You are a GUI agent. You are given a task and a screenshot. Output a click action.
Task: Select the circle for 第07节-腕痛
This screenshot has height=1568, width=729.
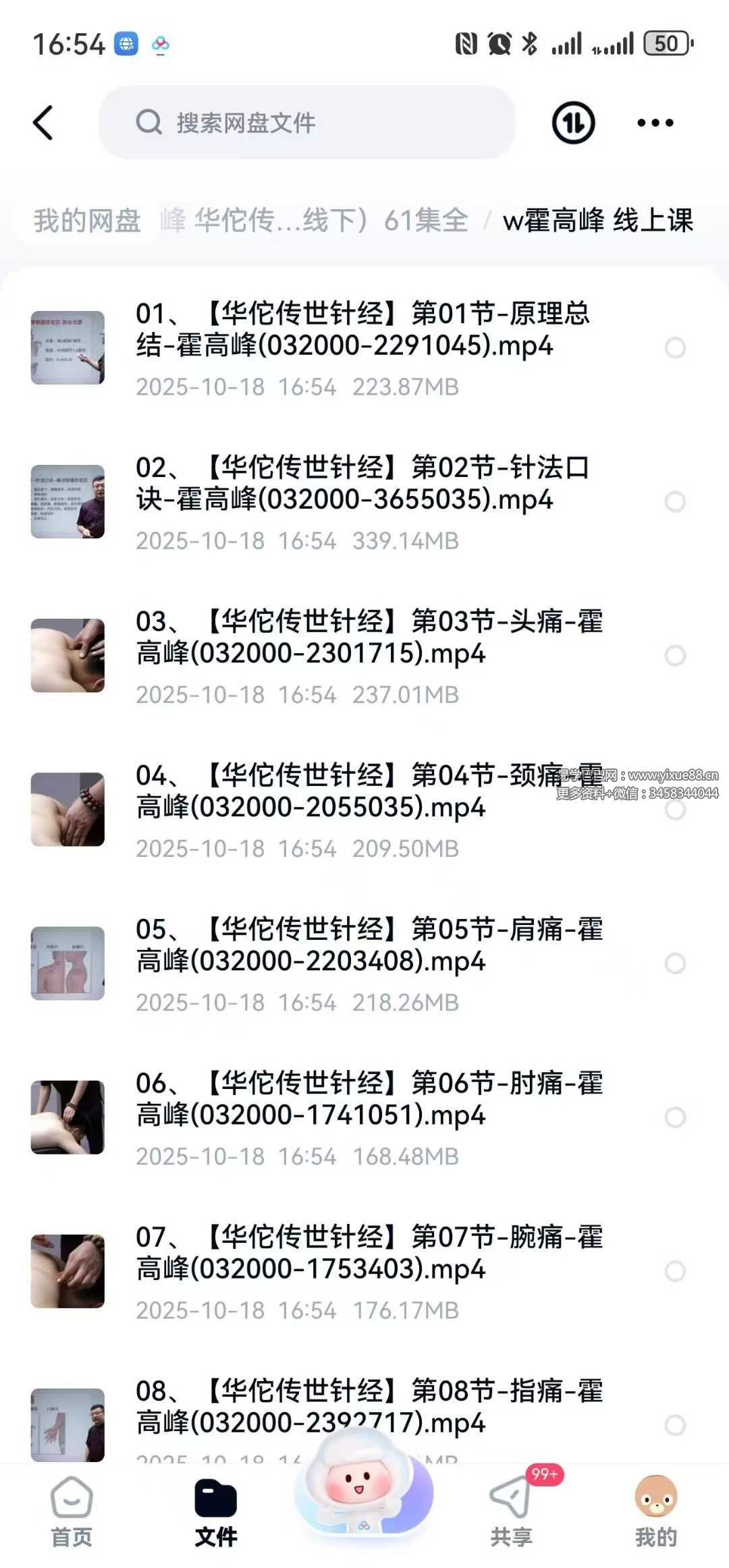[675, 1271]
